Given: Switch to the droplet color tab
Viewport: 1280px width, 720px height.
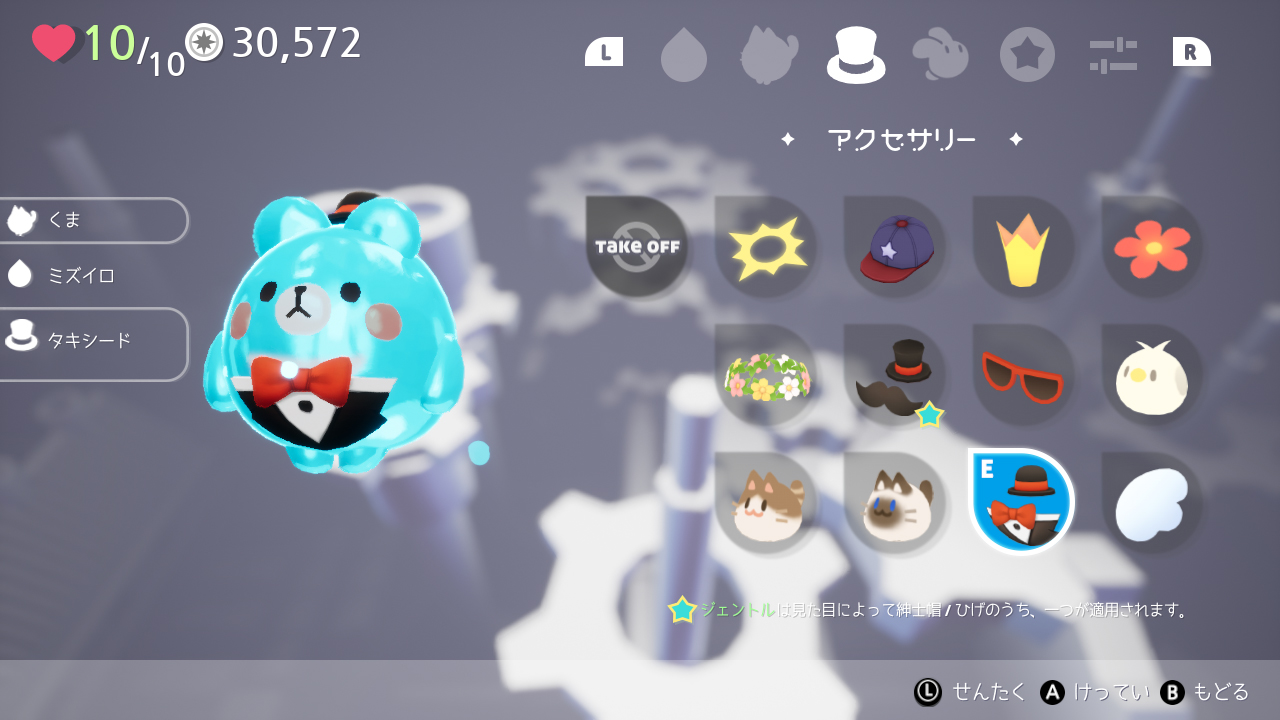Looking at the screenshot, I should (x=684, y=55).
